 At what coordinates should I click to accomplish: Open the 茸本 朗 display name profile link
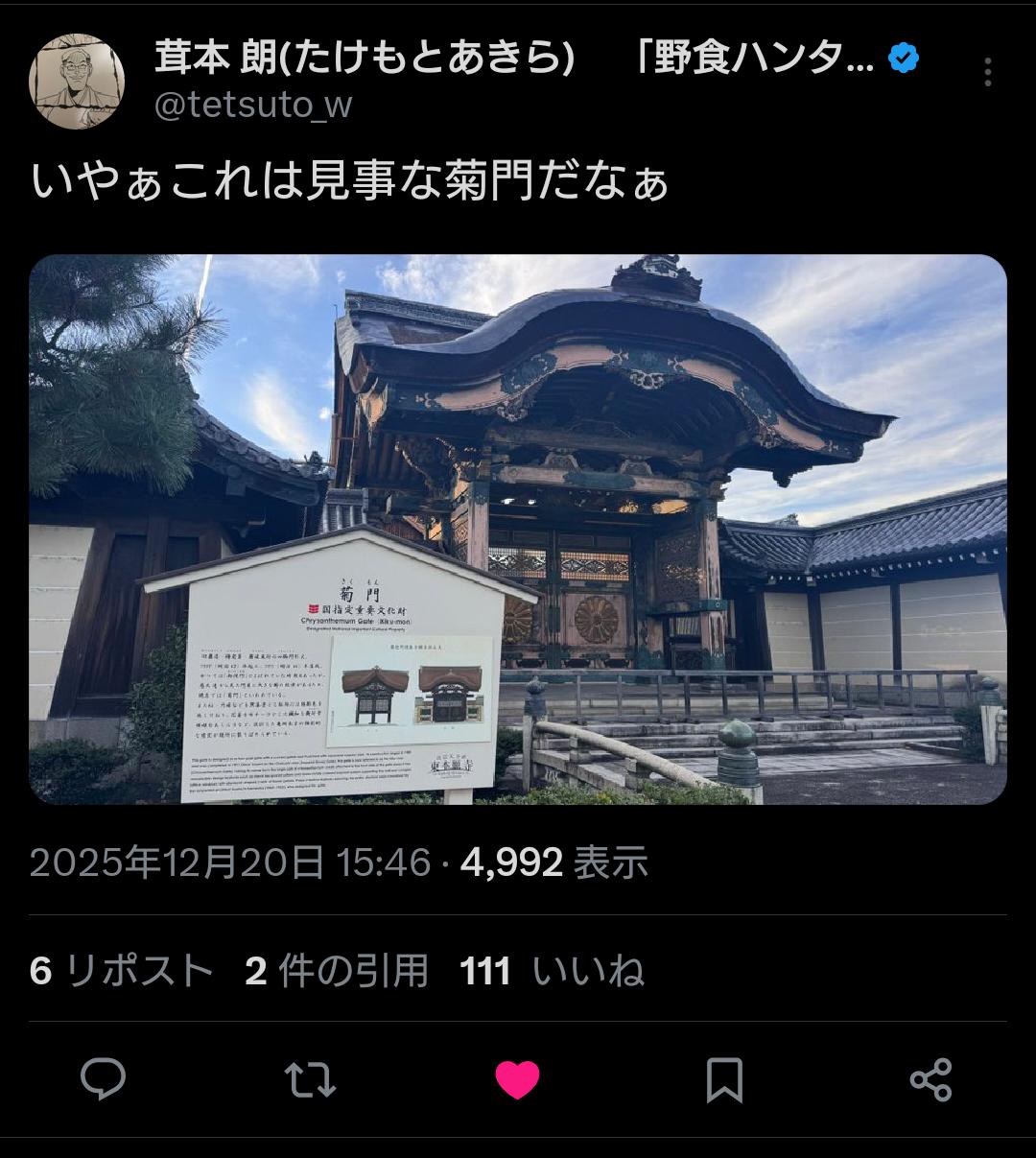365,59
